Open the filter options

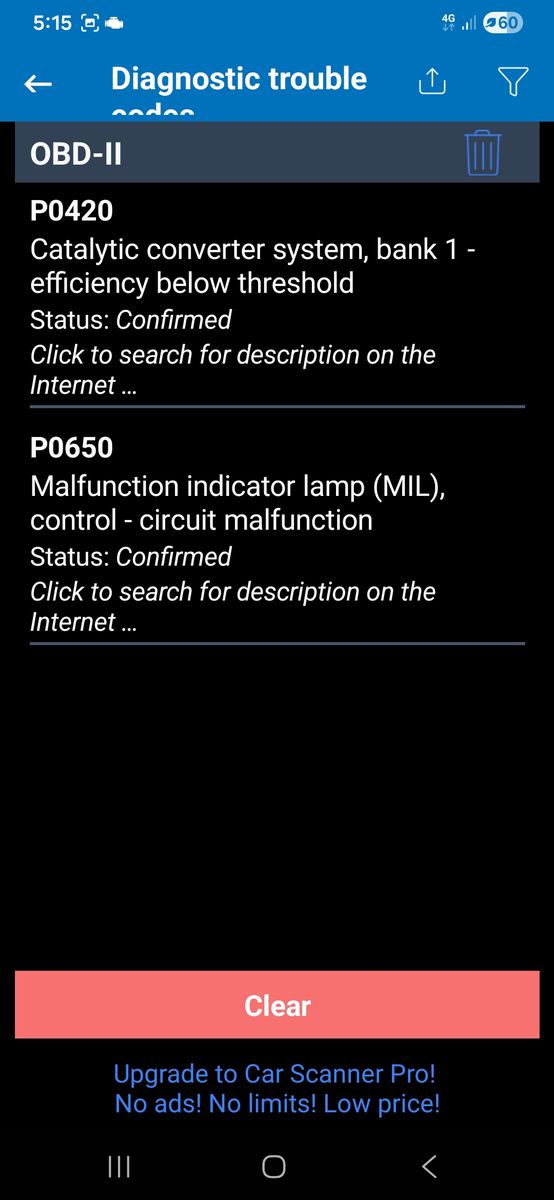pos(512,83)
